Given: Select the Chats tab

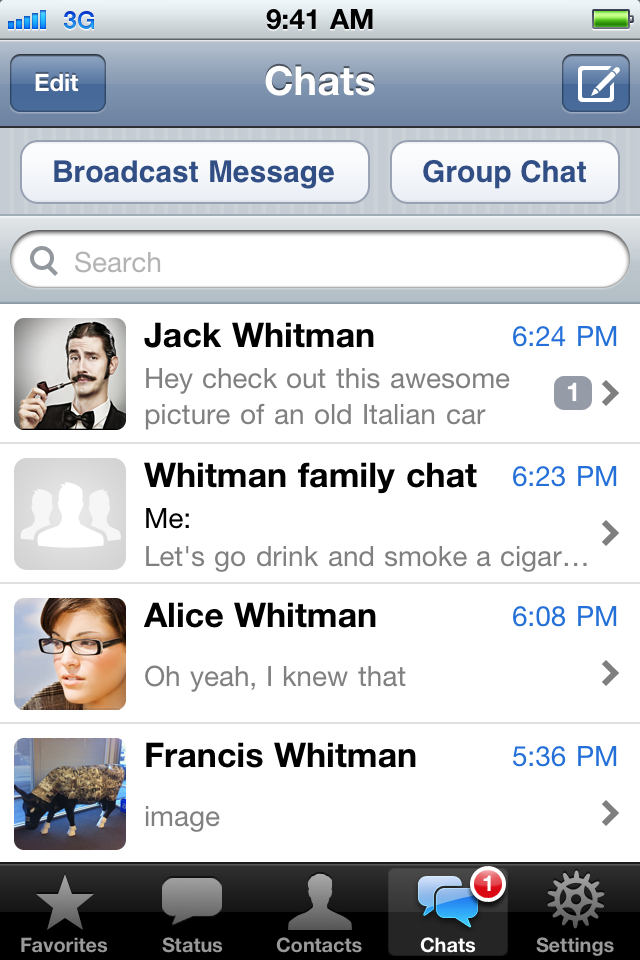Looking at the screenshot, I should [448, 912].
